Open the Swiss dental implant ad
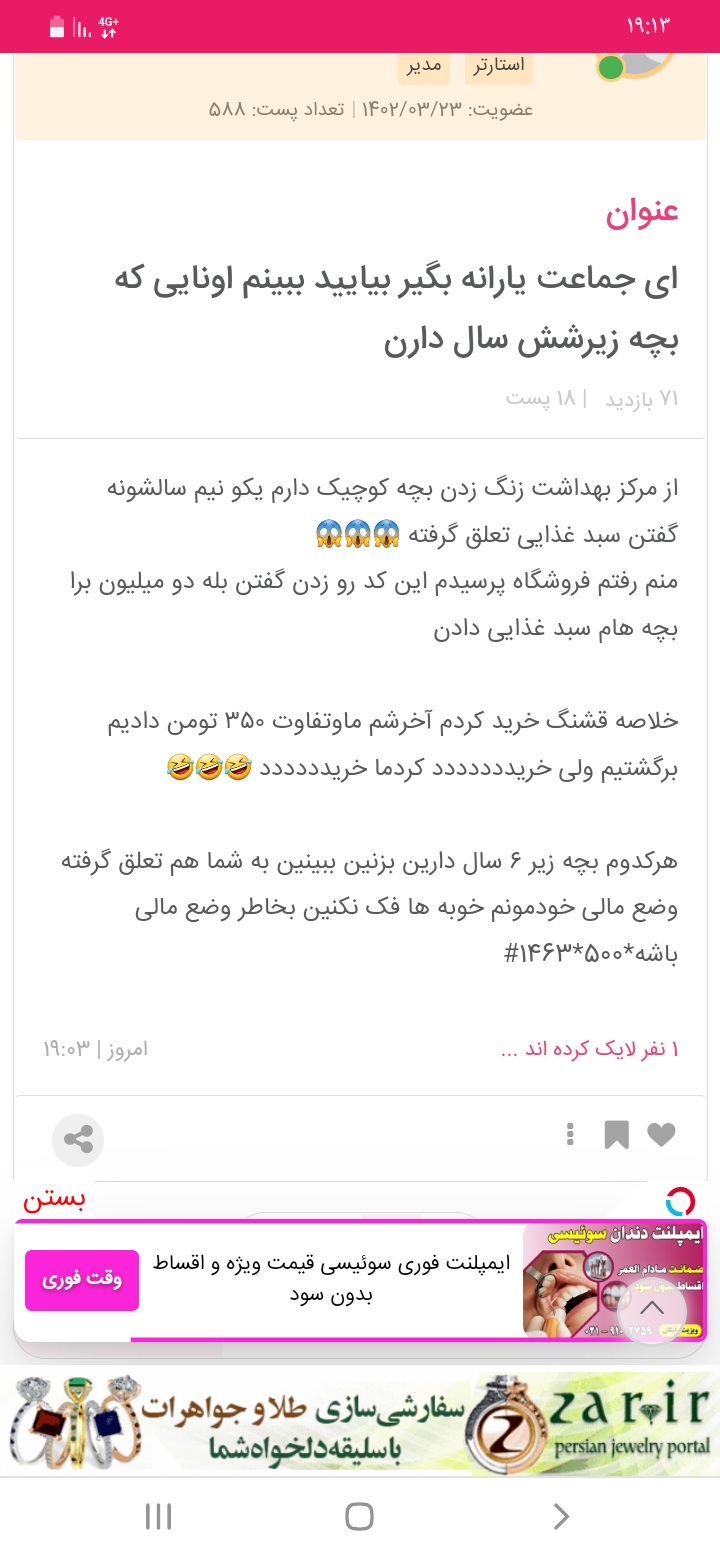 point(330,1279)
